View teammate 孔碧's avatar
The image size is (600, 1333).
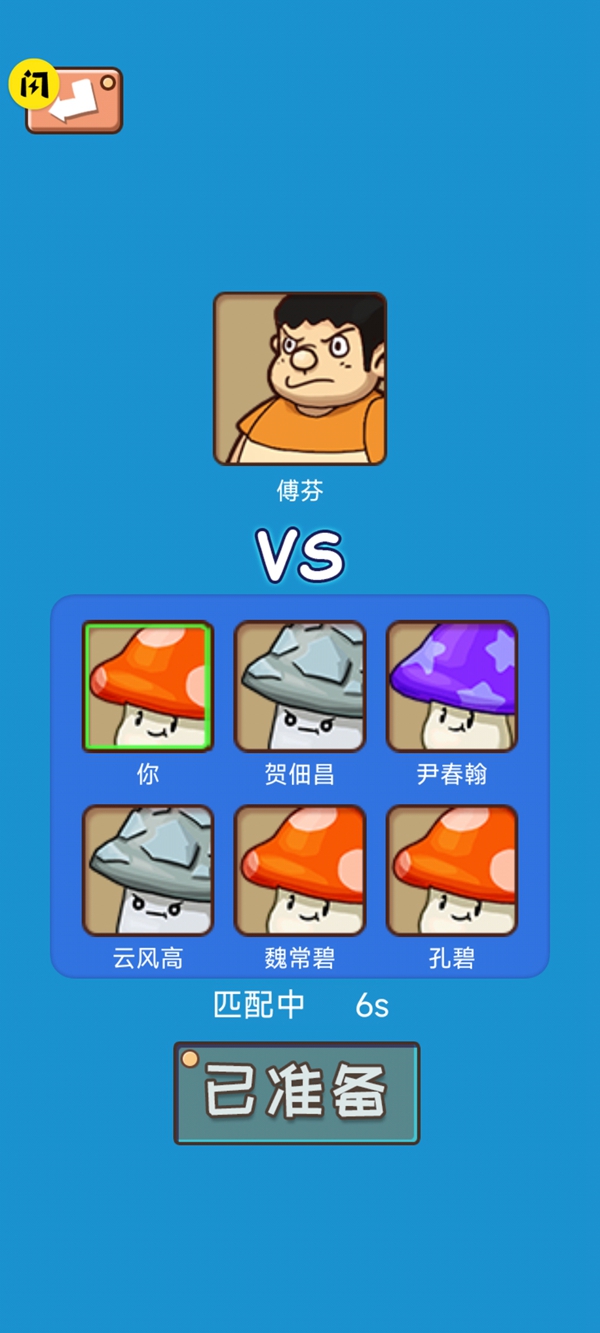tap(452, 870)
